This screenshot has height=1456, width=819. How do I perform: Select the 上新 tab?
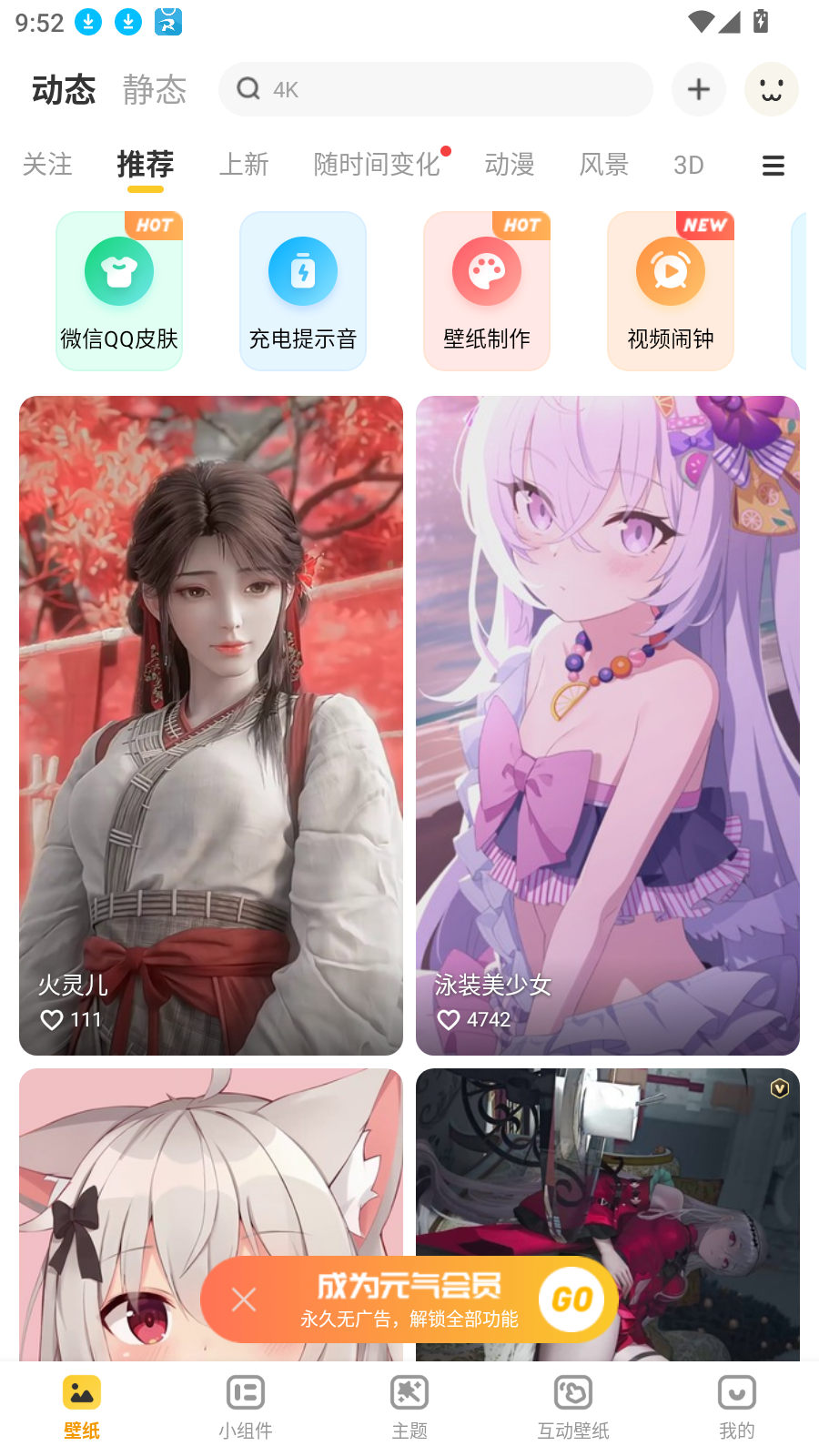(x=244, y=165)
